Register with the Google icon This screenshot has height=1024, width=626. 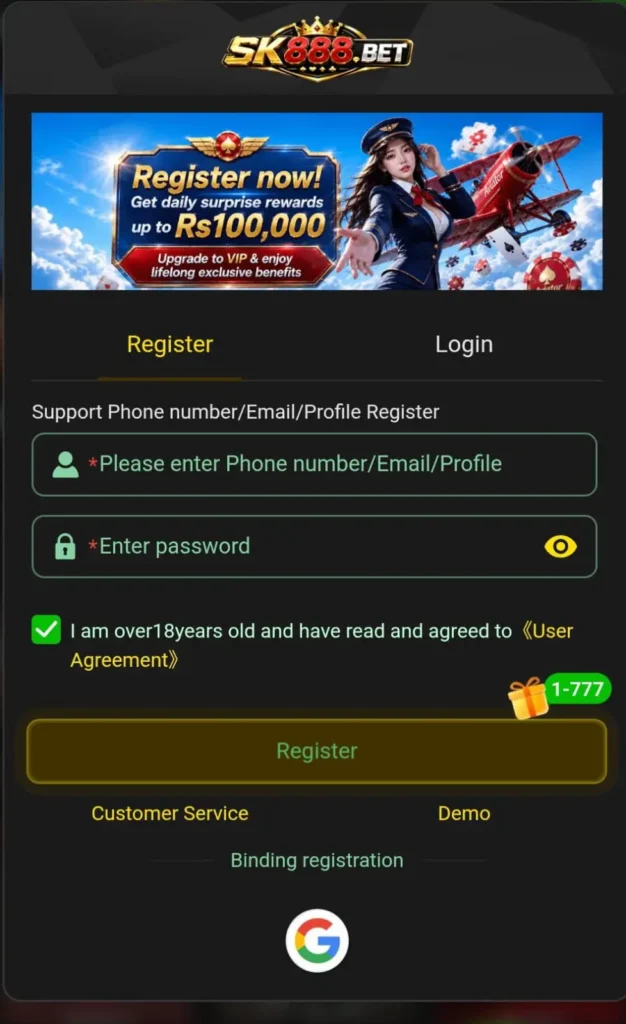point(317,940)
